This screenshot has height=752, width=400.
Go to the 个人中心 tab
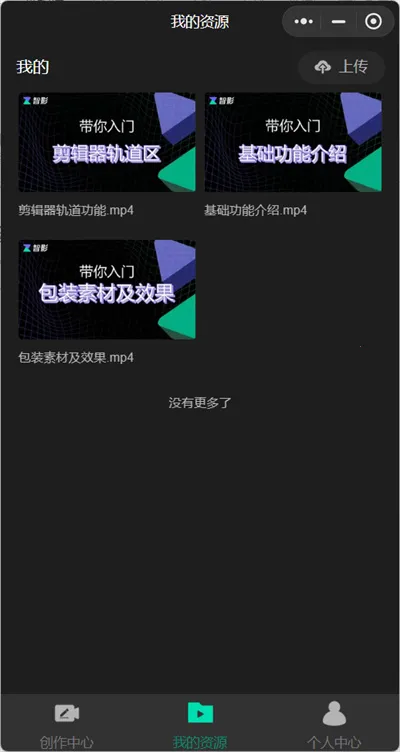334,723
